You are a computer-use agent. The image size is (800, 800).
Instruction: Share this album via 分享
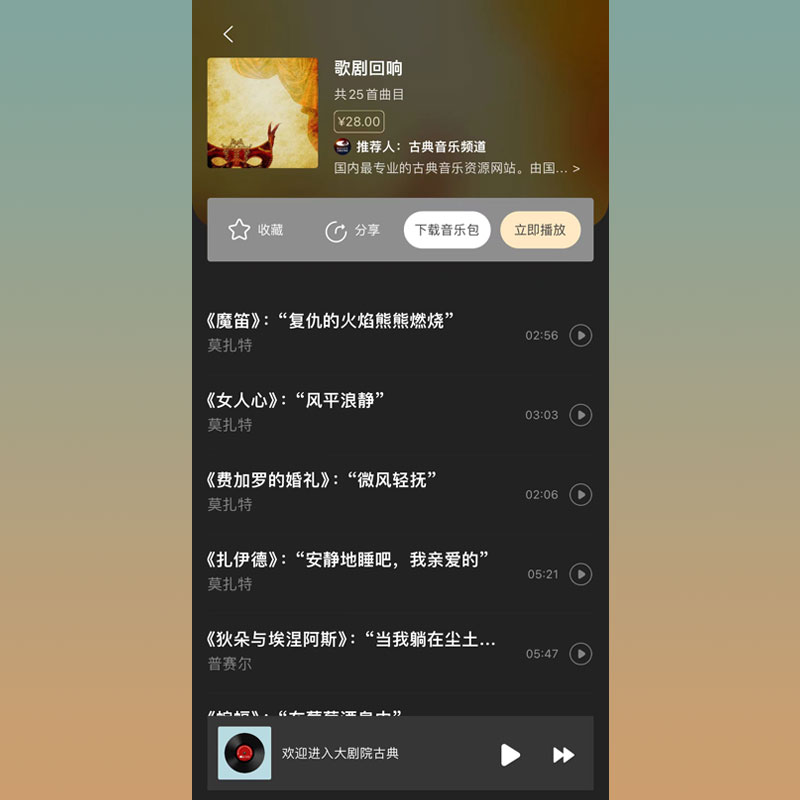[353, 231]
